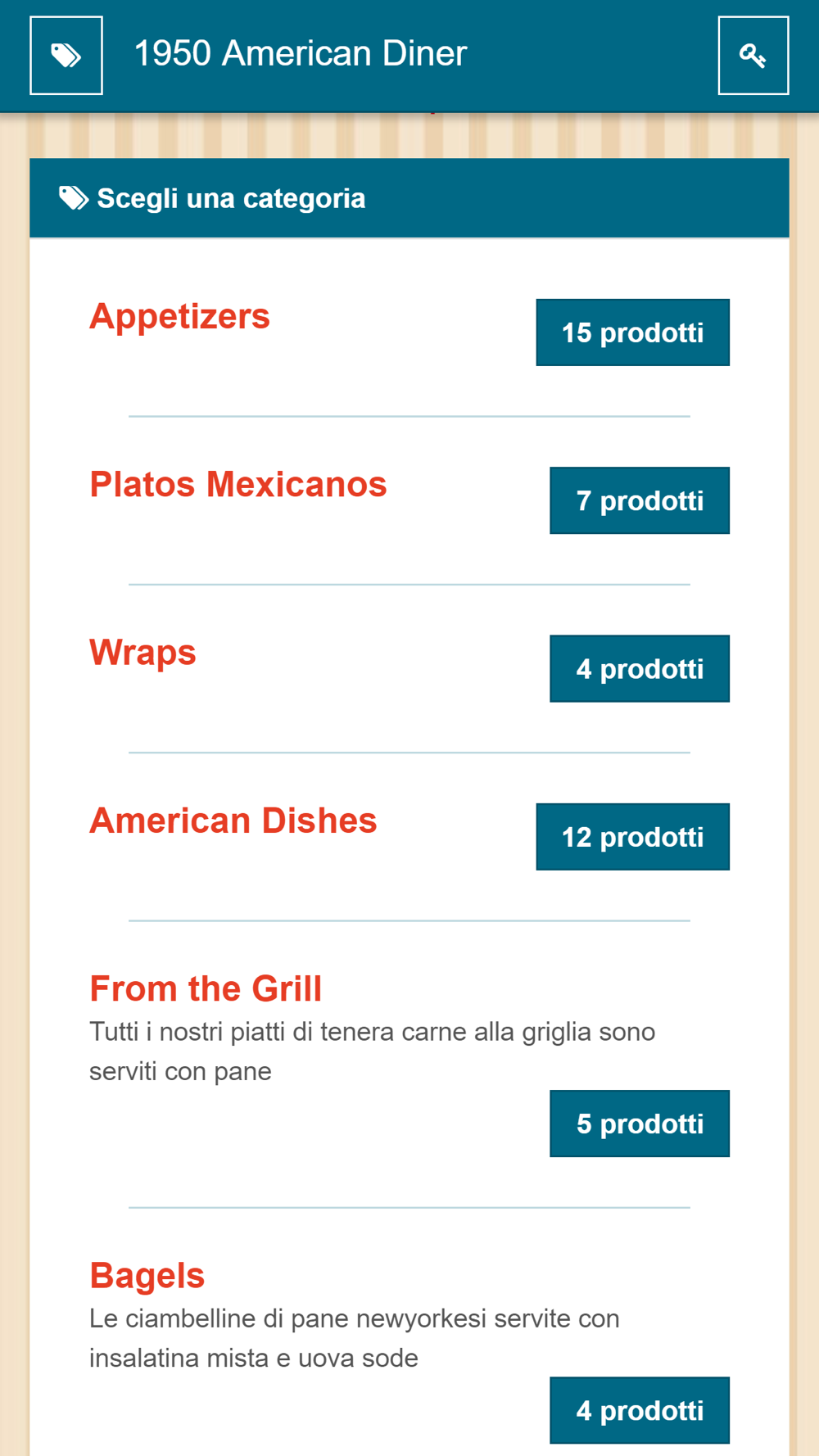
Task: Open the American Dishes category
Action: pyautogui.click(x=233, y=821)
